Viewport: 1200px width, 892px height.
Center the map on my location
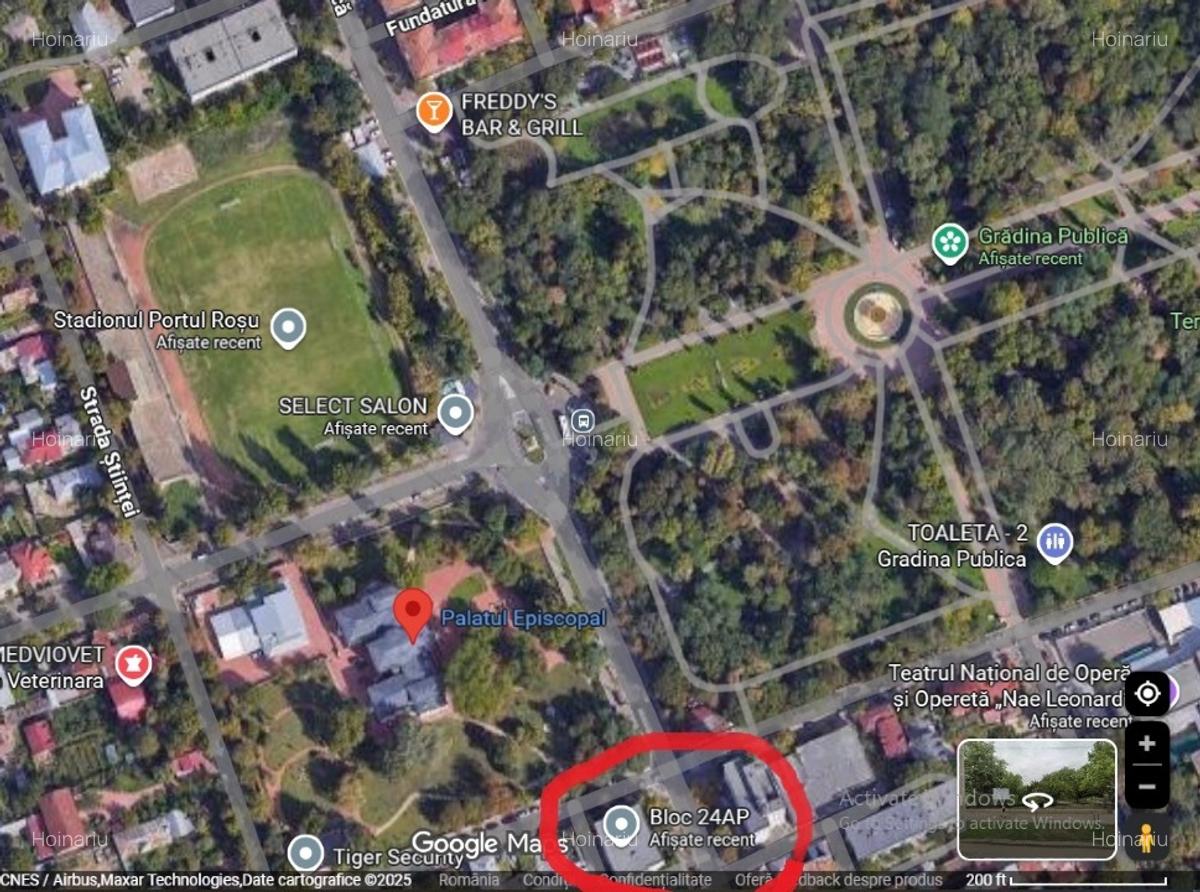coord(1147,694)
